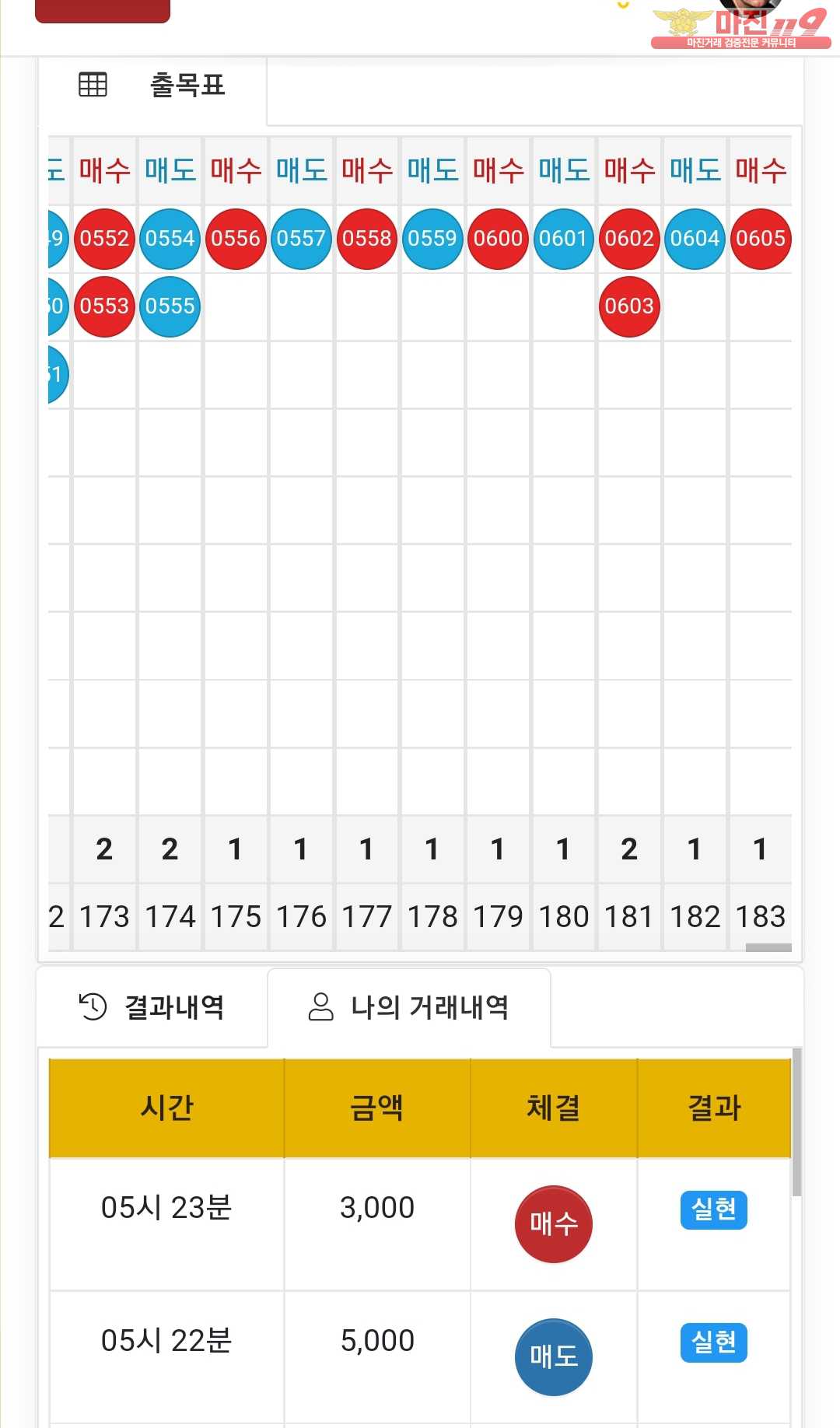Tap the red button at top
This screenshot has width=840, height=1428.
pos(103,11)
